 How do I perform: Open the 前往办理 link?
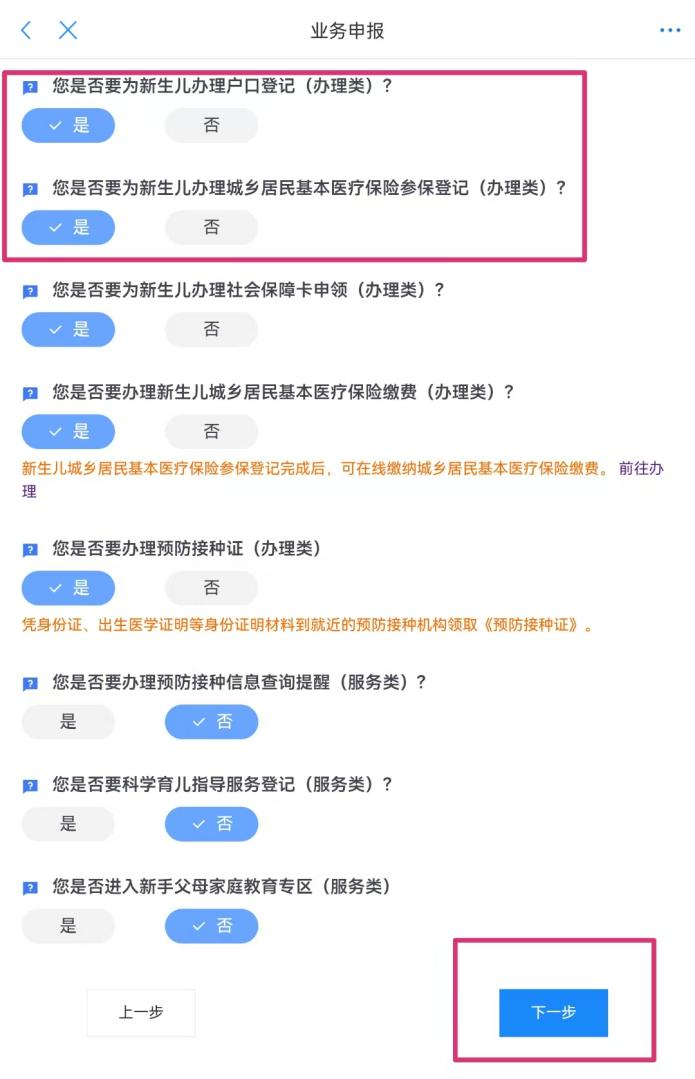click(640, 468)
